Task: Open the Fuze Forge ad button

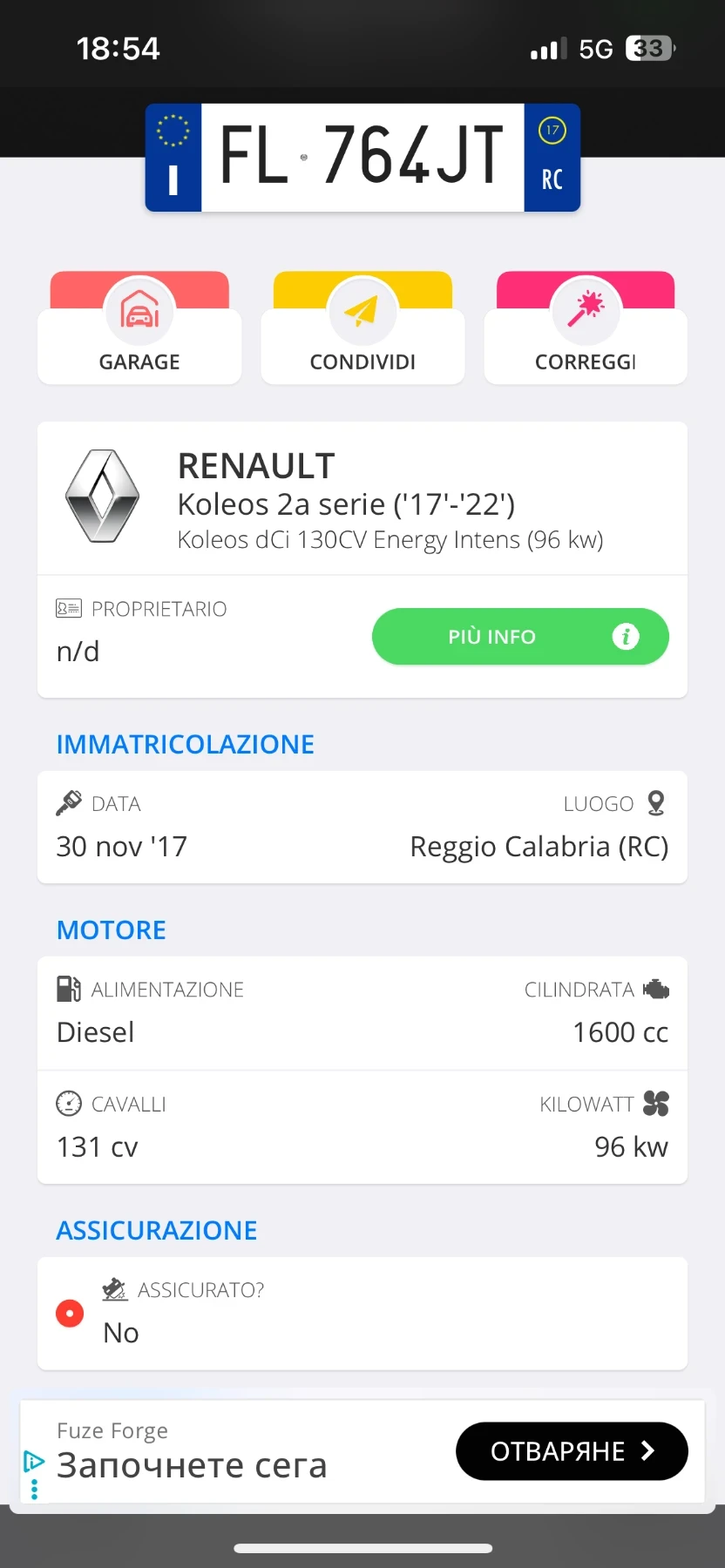Action: (x=572, y=1451)
